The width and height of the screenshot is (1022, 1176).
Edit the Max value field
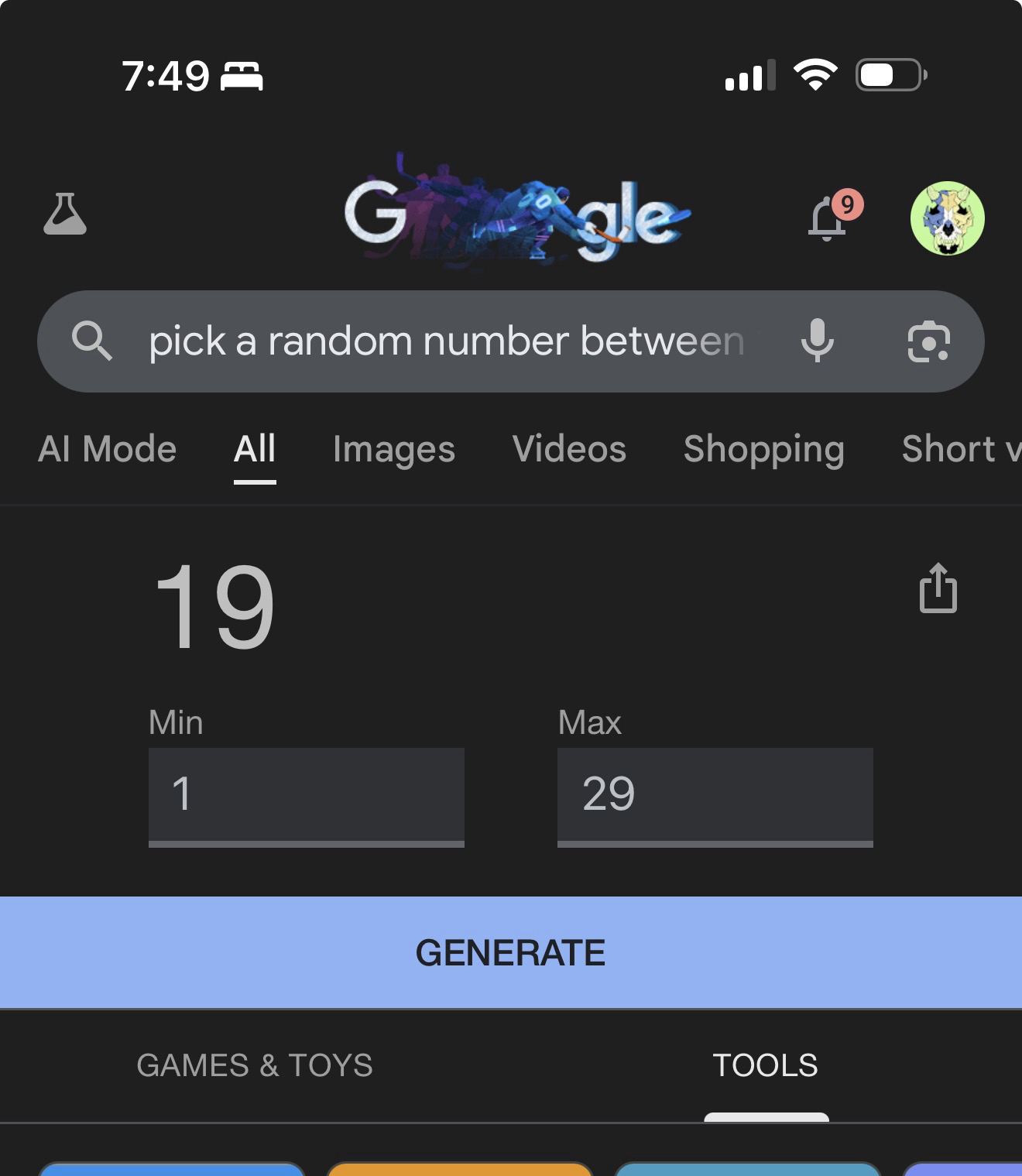click(715, 794)
